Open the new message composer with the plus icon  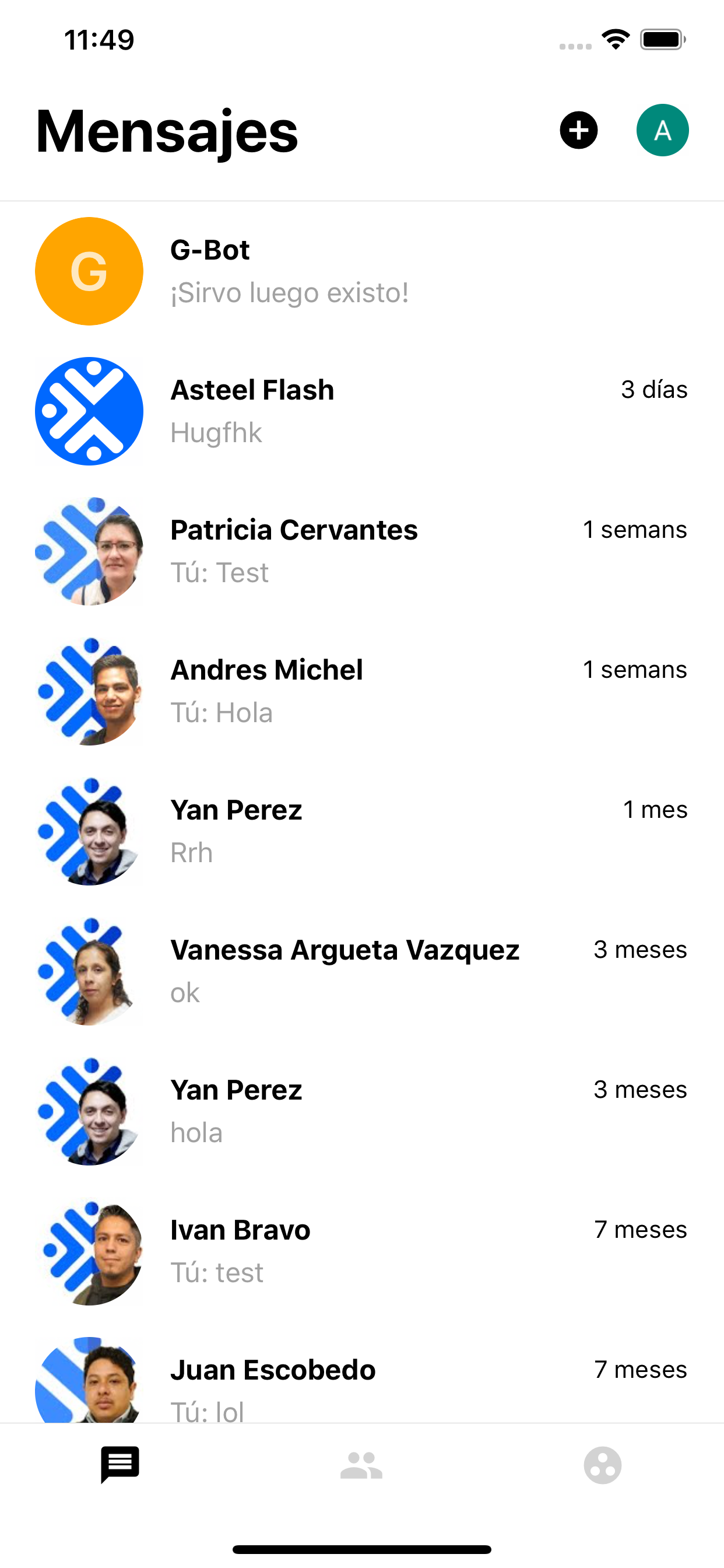[x=577, y=129]
